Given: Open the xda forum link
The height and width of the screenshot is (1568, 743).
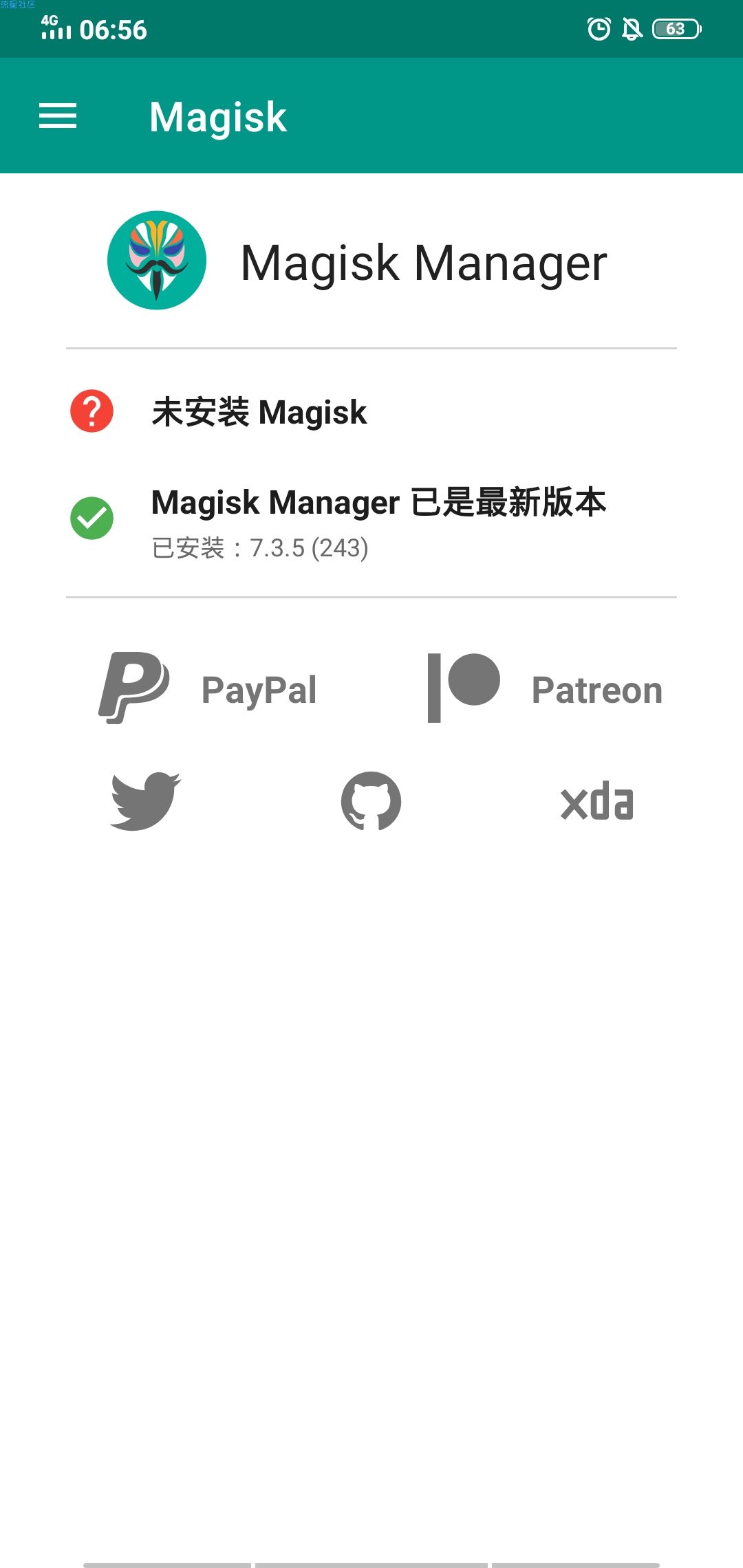Looking at the screenshot, I should point(597,801).
